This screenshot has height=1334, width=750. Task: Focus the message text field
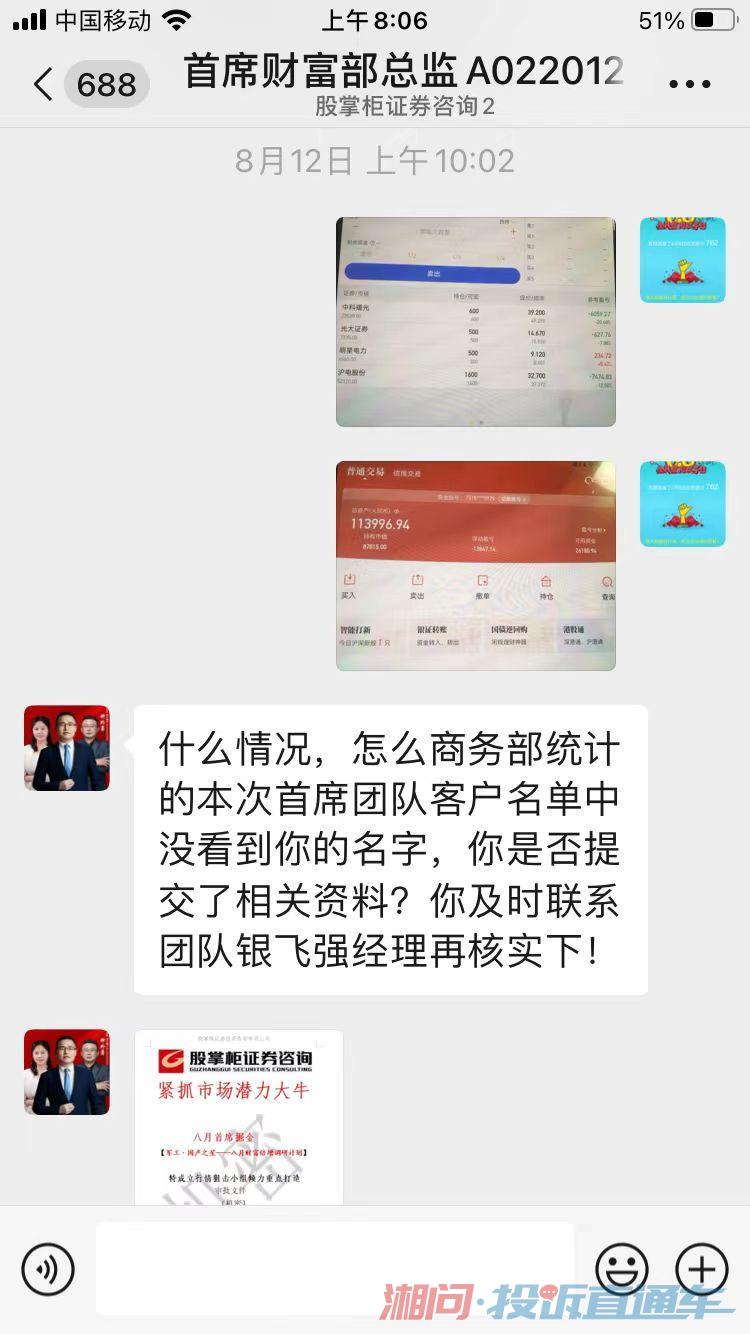pyautogui.click(x=335, y=1267)
